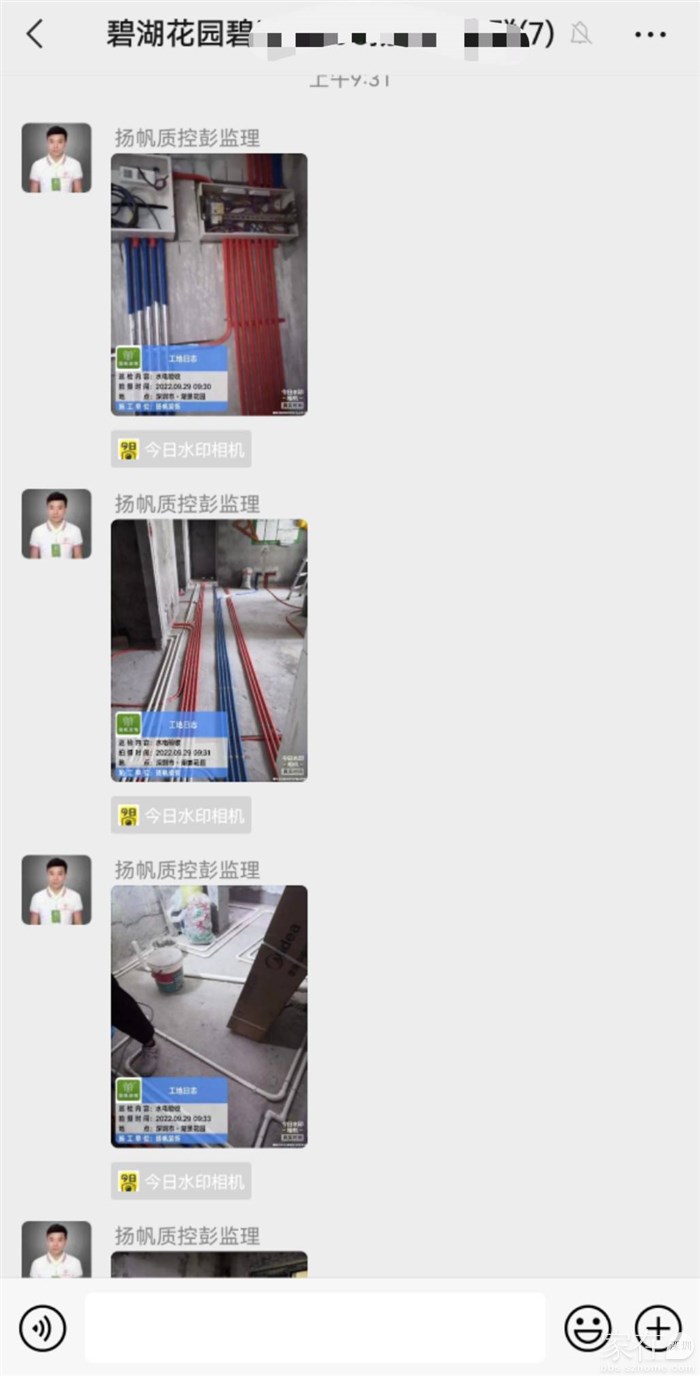Open the photo of the electrical box pipes
Viewport: 700px width, 1376px height.
pyautogui.click(x=209, y=284)
